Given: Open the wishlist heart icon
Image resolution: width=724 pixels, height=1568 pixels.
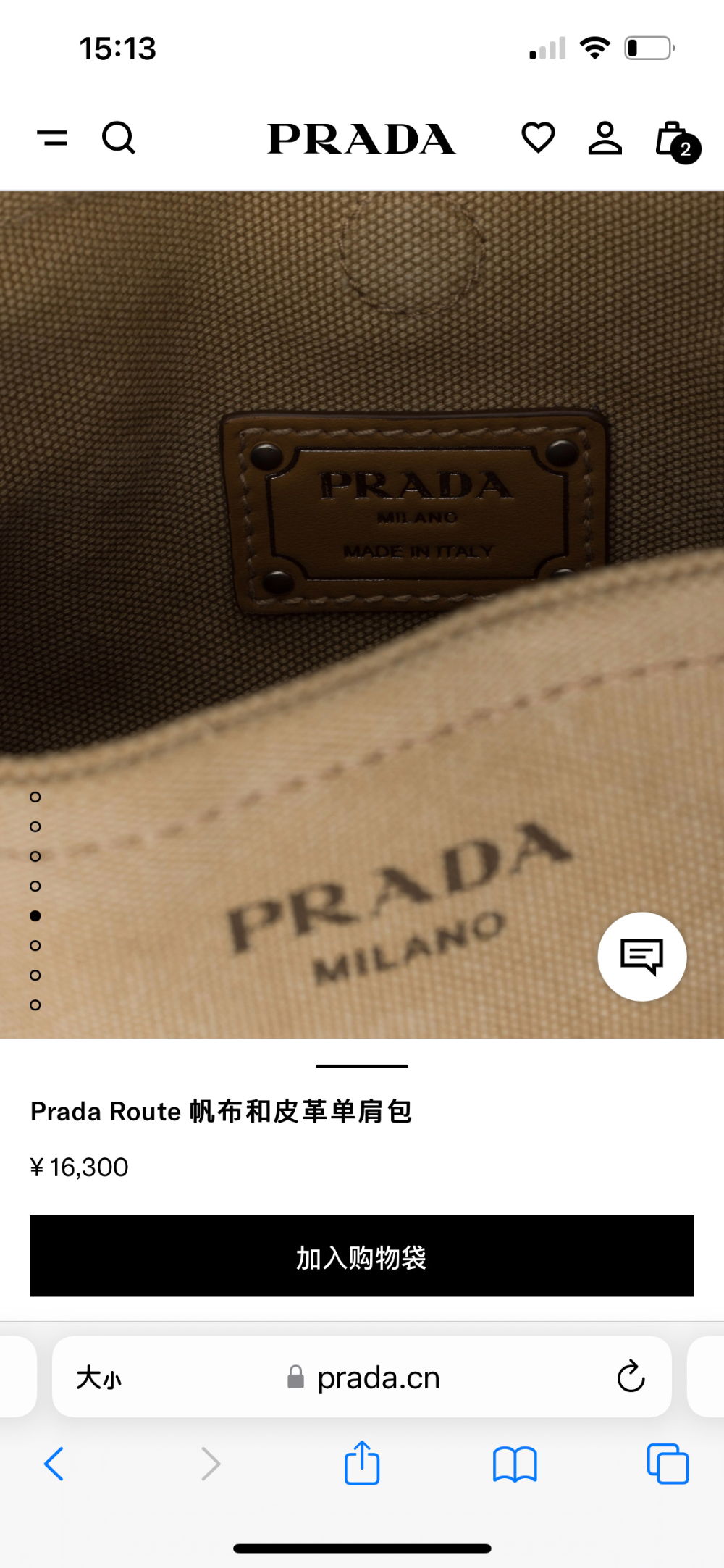Looking at the screenshot, I should click(x=538, y=138).
